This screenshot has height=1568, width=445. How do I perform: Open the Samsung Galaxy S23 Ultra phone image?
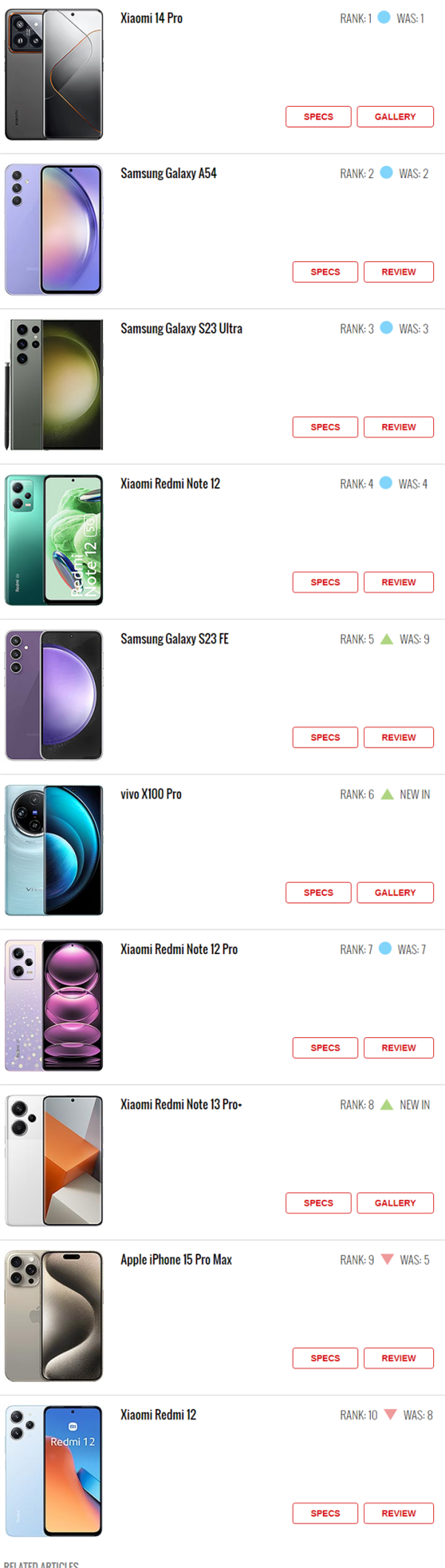[54, 385]
